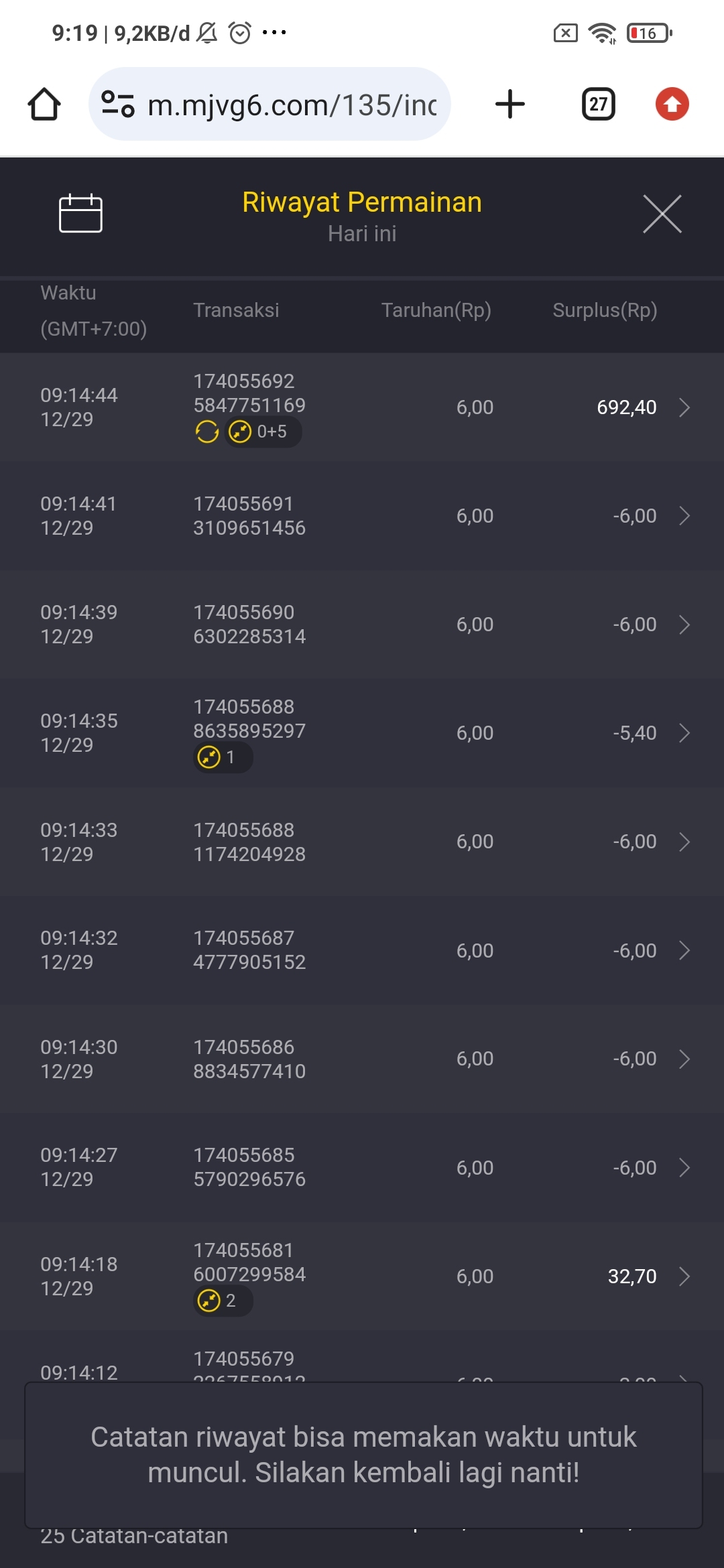Select the 09:14:33 transaction row
This screenshot has height=1568, width=724.
coord(362,842)
